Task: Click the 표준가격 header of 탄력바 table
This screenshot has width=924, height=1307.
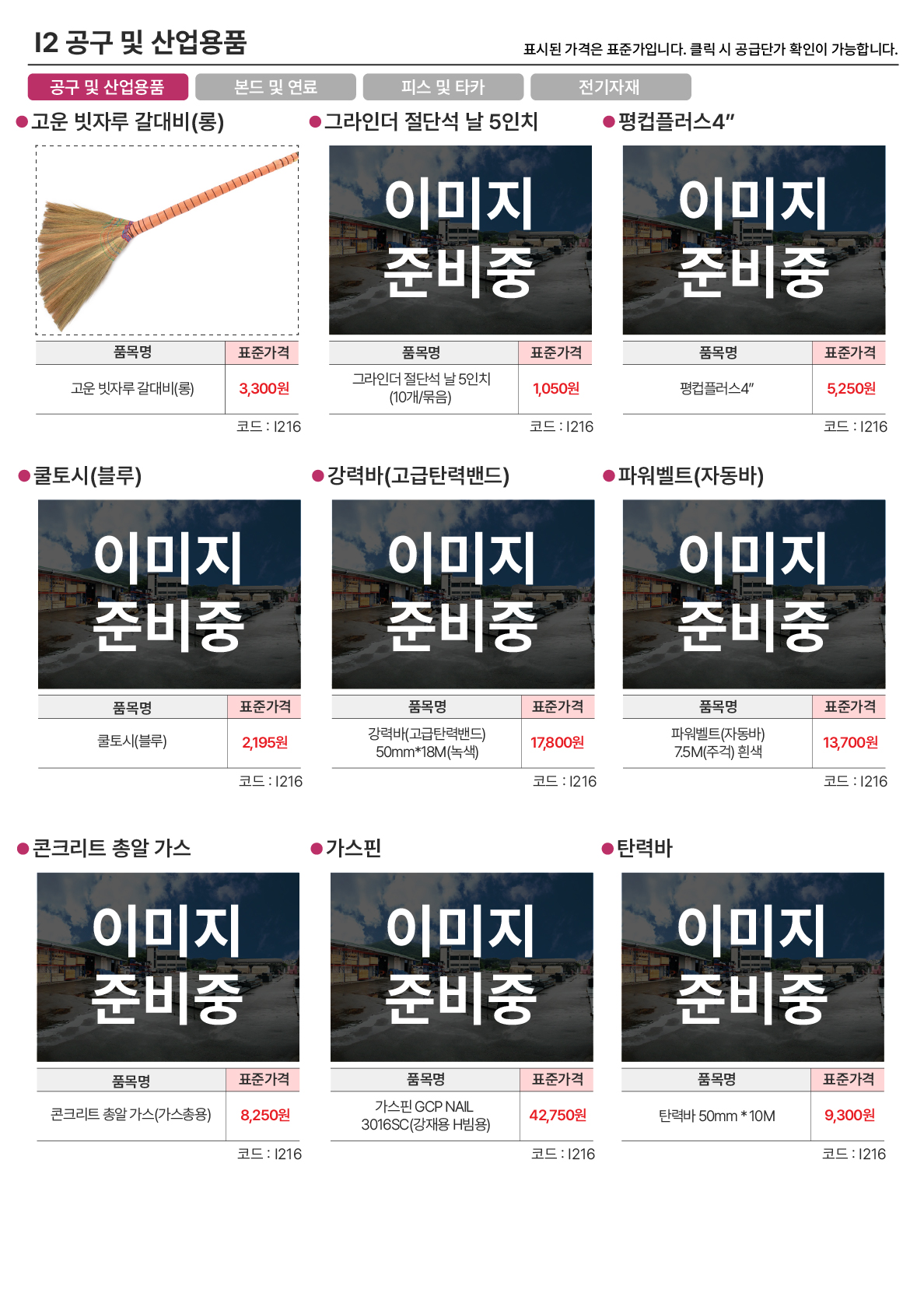Action: [851, 1079]
